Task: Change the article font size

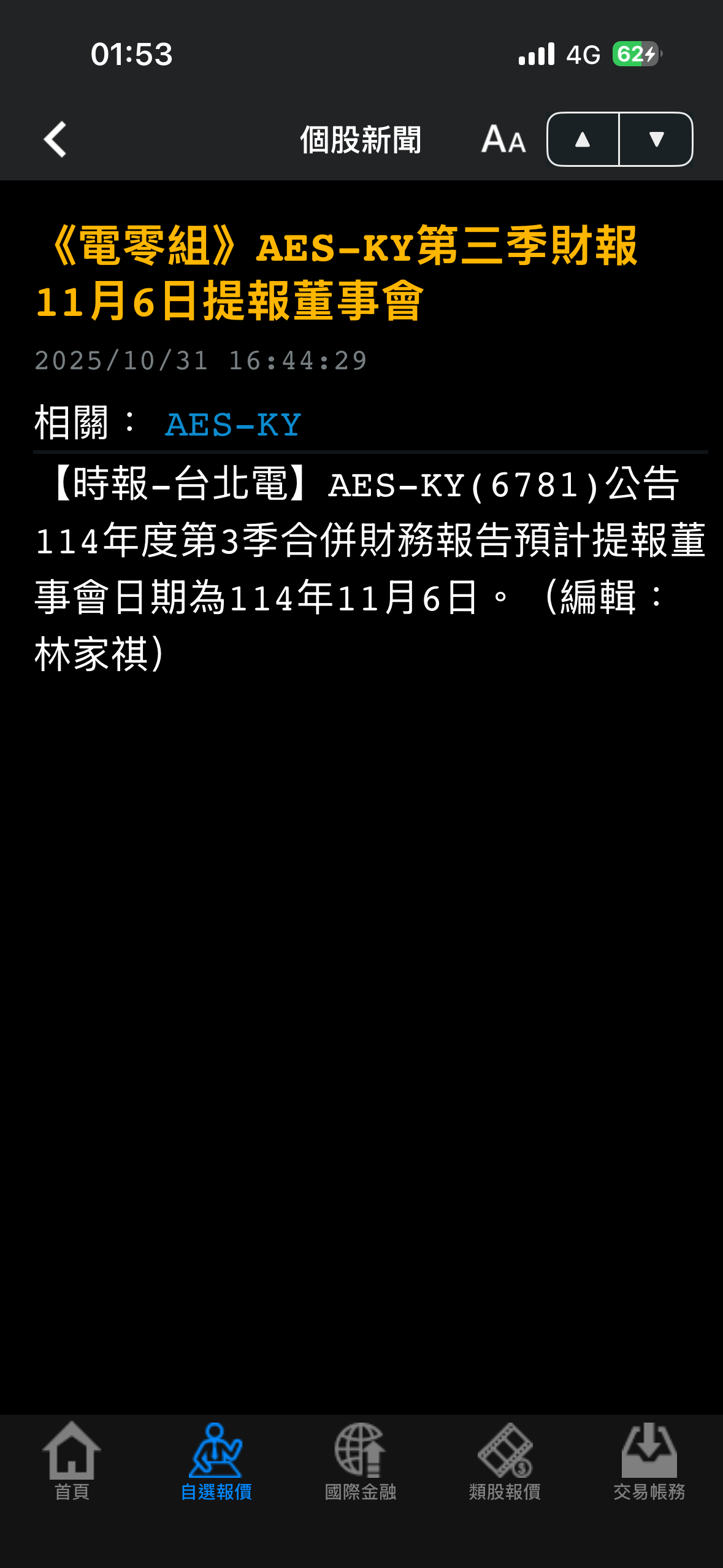Action: (x=503, y=139)
